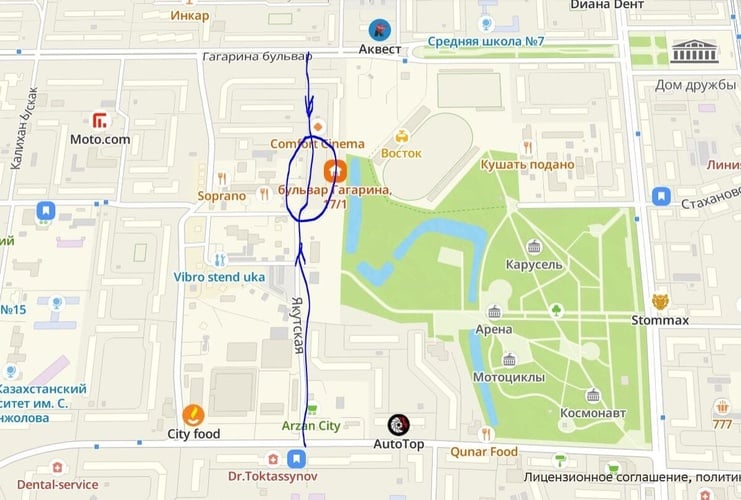Screen dimensions: 741x500
Task: Open the Soprano restaurant marker
Action: coord(222,179)
